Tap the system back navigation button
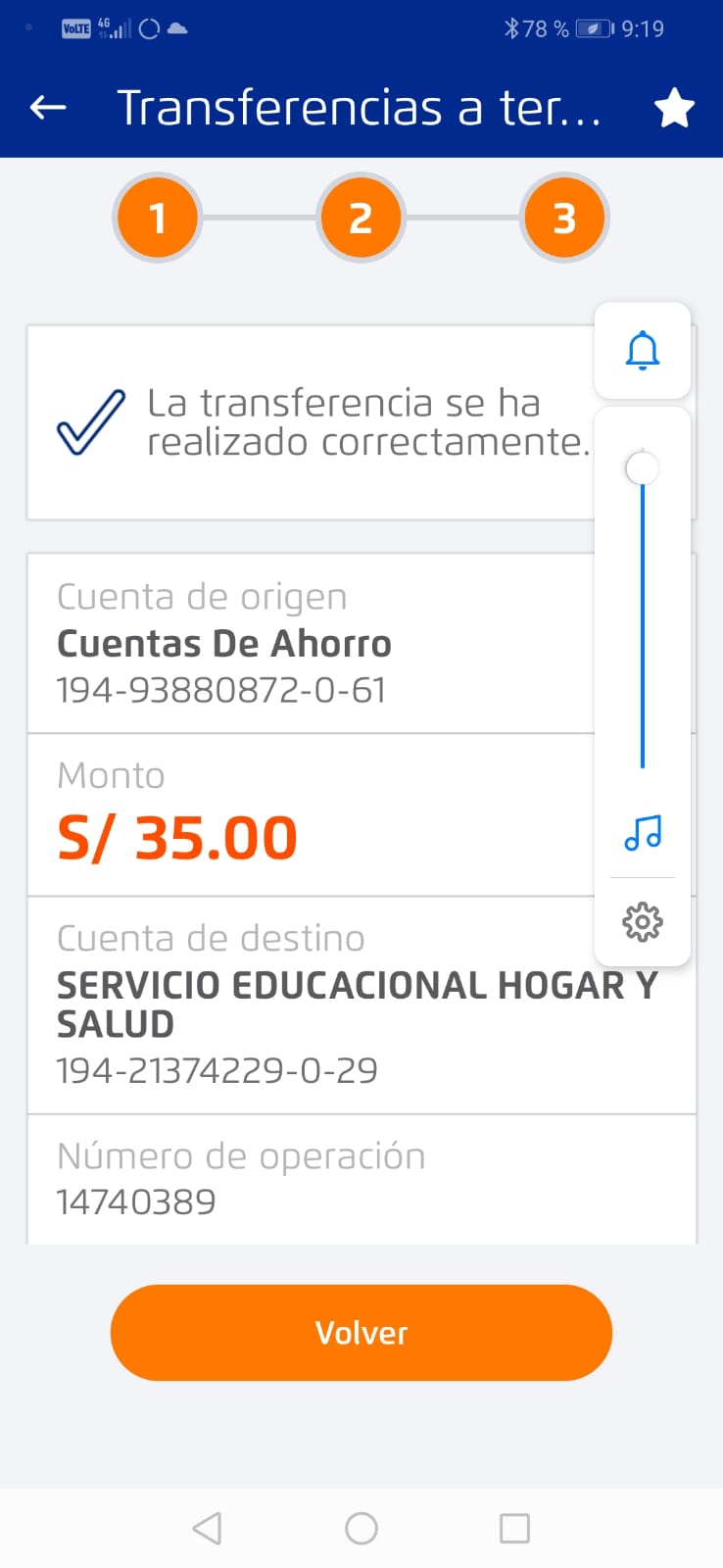Image resolution: width=723 pixels, height=1568 pixels. pos(207,1528)
